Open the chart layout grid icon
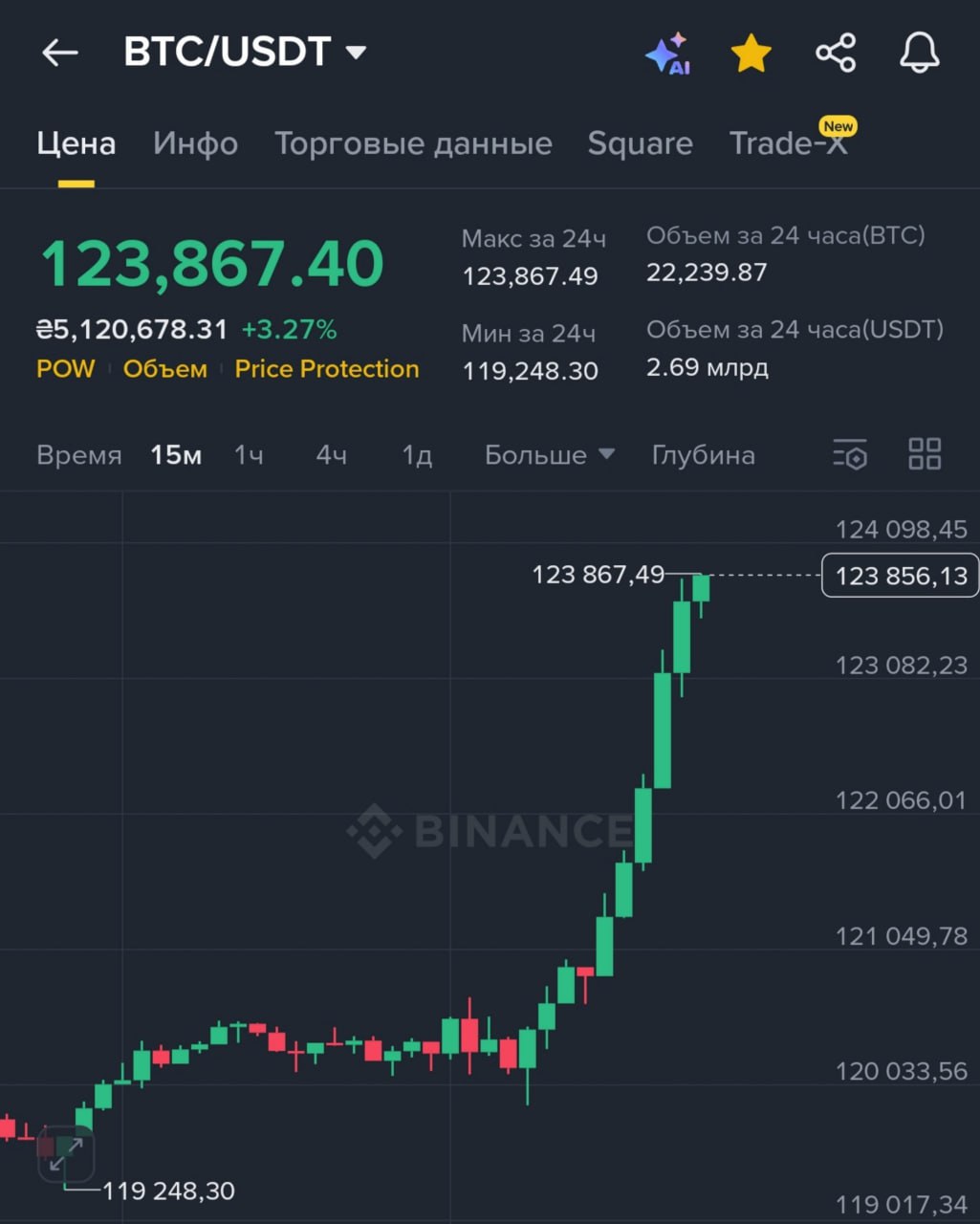Image resolution: width=980 pixels, height=1224 pixels. tap(925, 454)
